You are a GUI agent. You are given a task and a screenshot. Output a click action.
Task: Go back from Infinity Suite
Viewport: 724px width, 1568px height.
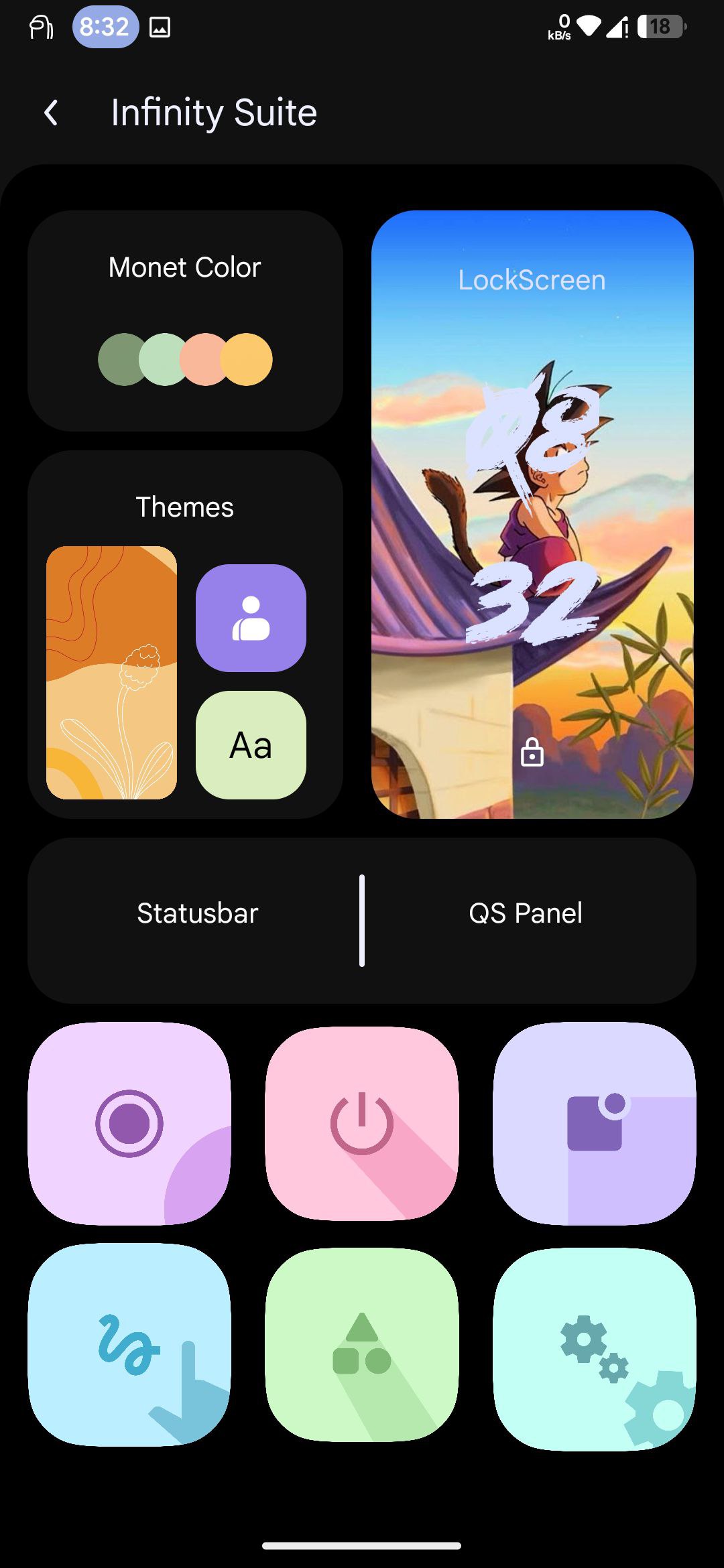pos(51,113)
